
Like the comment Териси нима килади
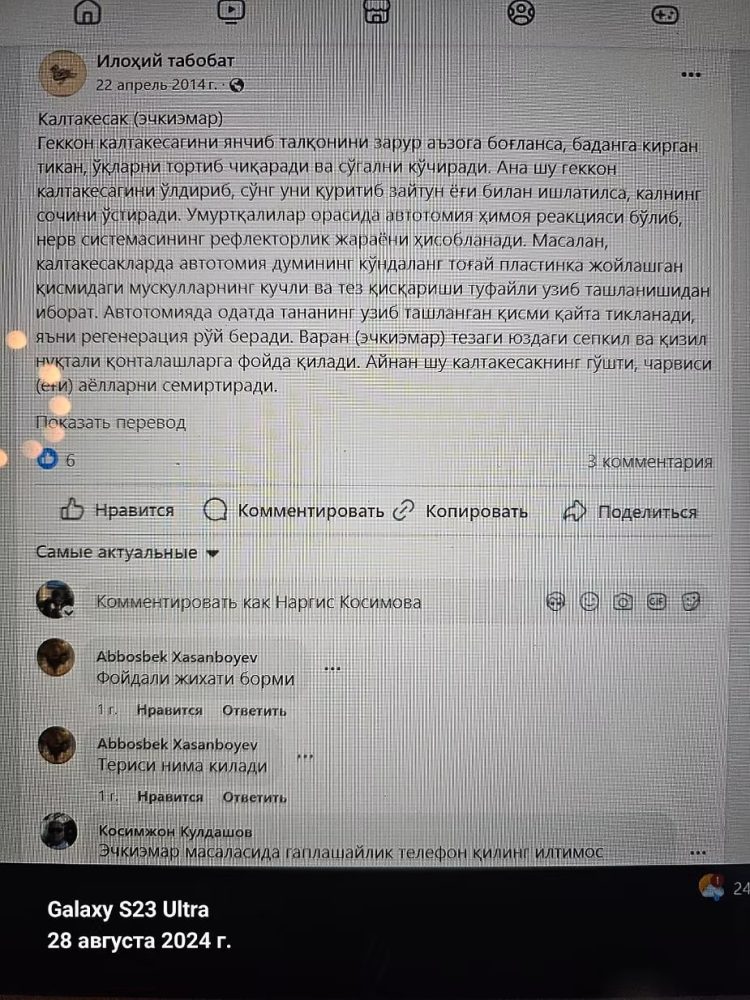pyautogui.click(x=169, y=797)
